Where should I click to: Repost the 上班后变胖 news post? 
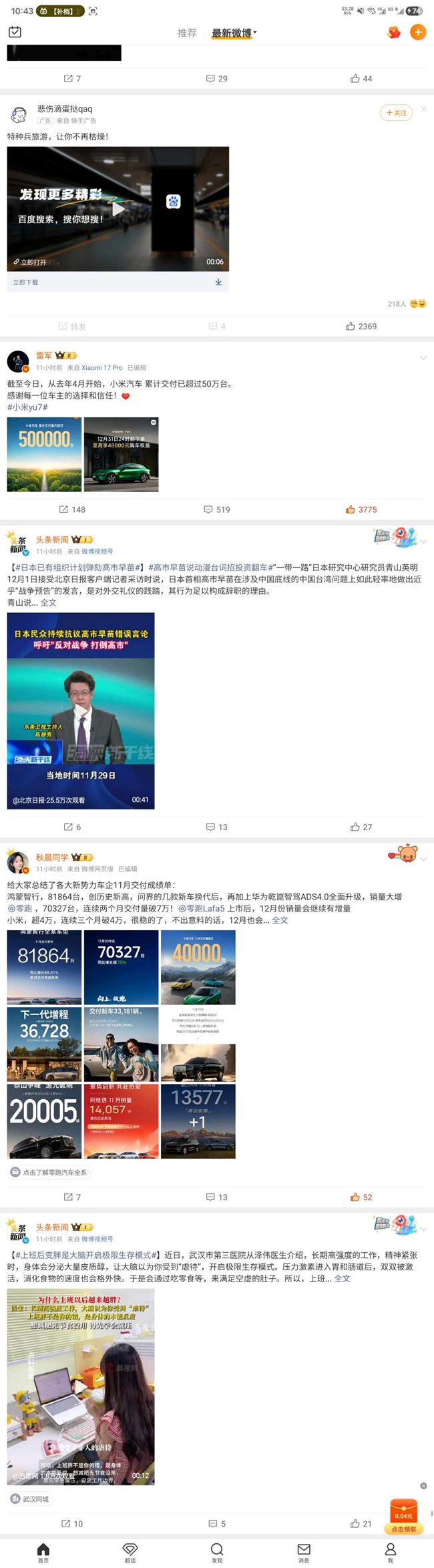pos(72,1523)
